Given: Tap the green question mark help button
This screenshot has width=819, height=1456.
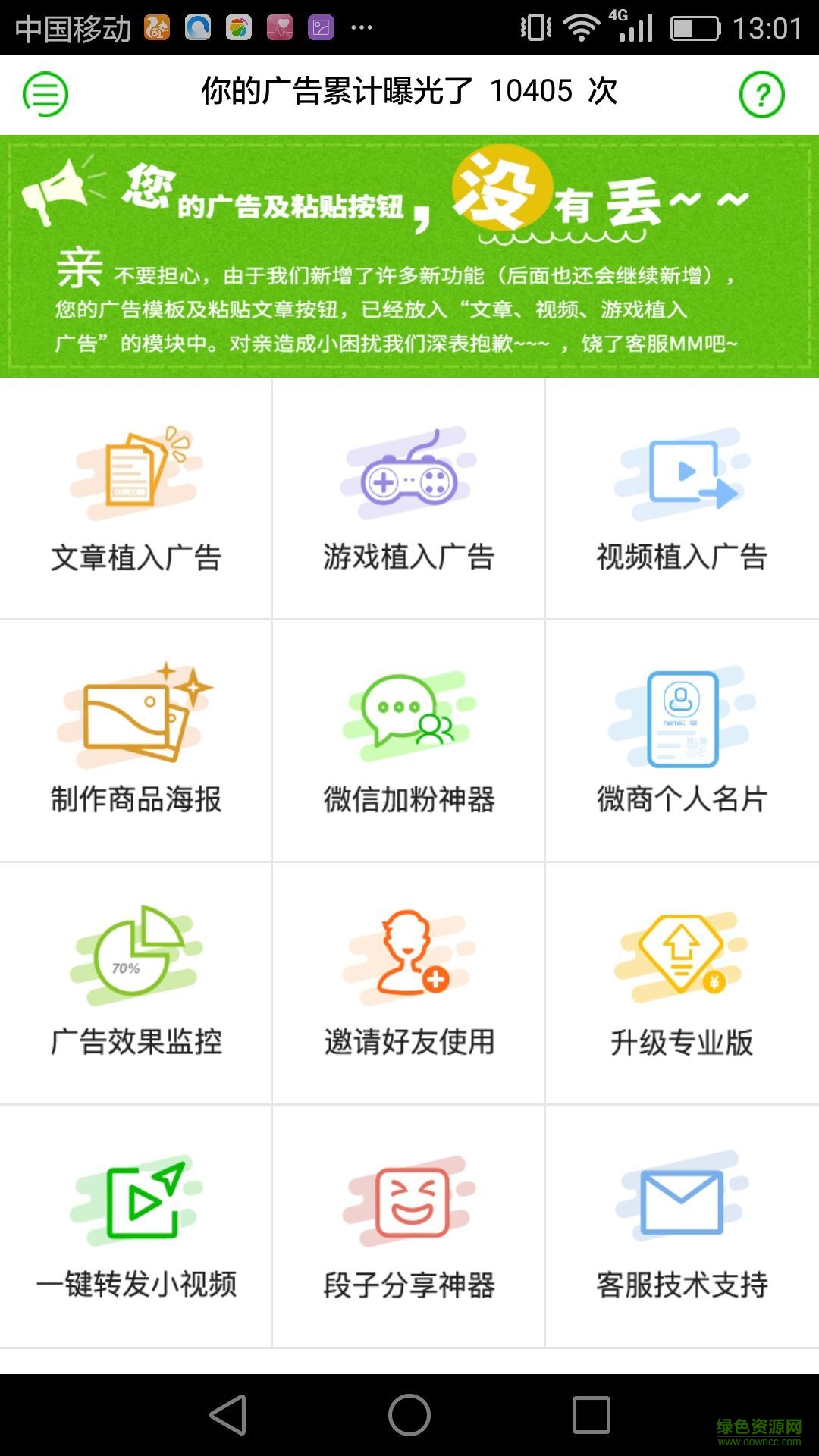Looking at the screenshot, I should 762,93.
